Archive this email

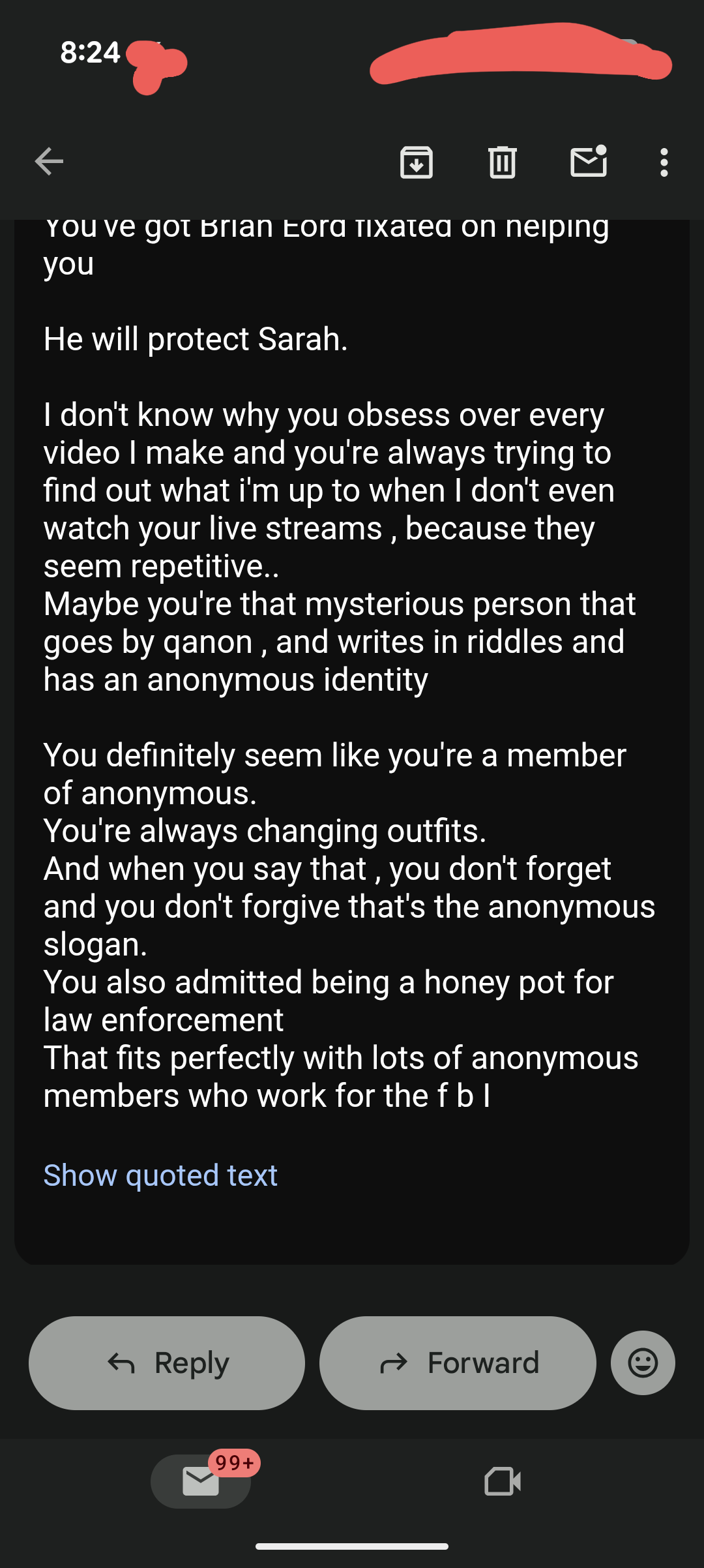click(x=417, y=162)
